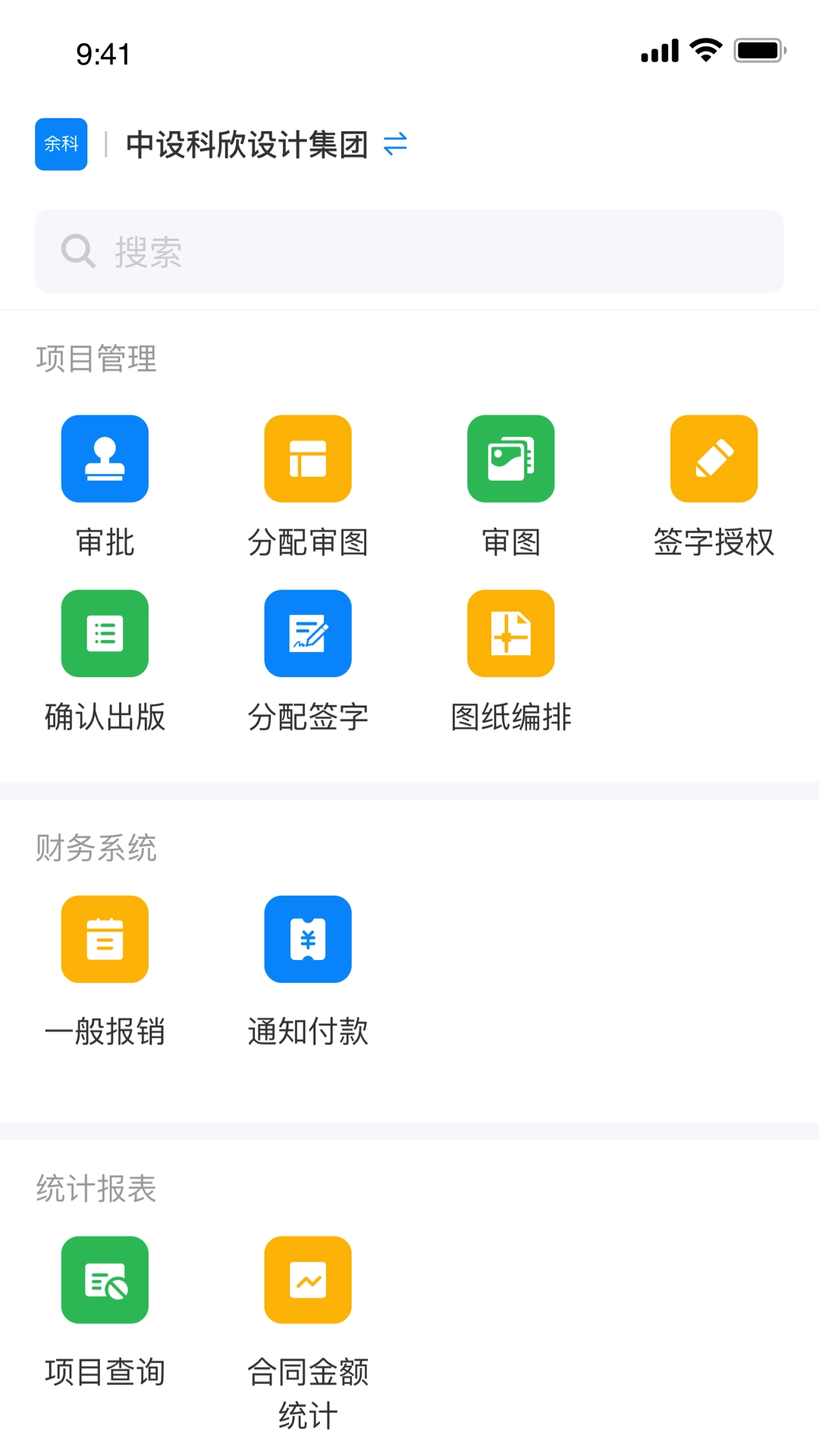Click the magnifier icon in search bar

click(x=78, y=251)
